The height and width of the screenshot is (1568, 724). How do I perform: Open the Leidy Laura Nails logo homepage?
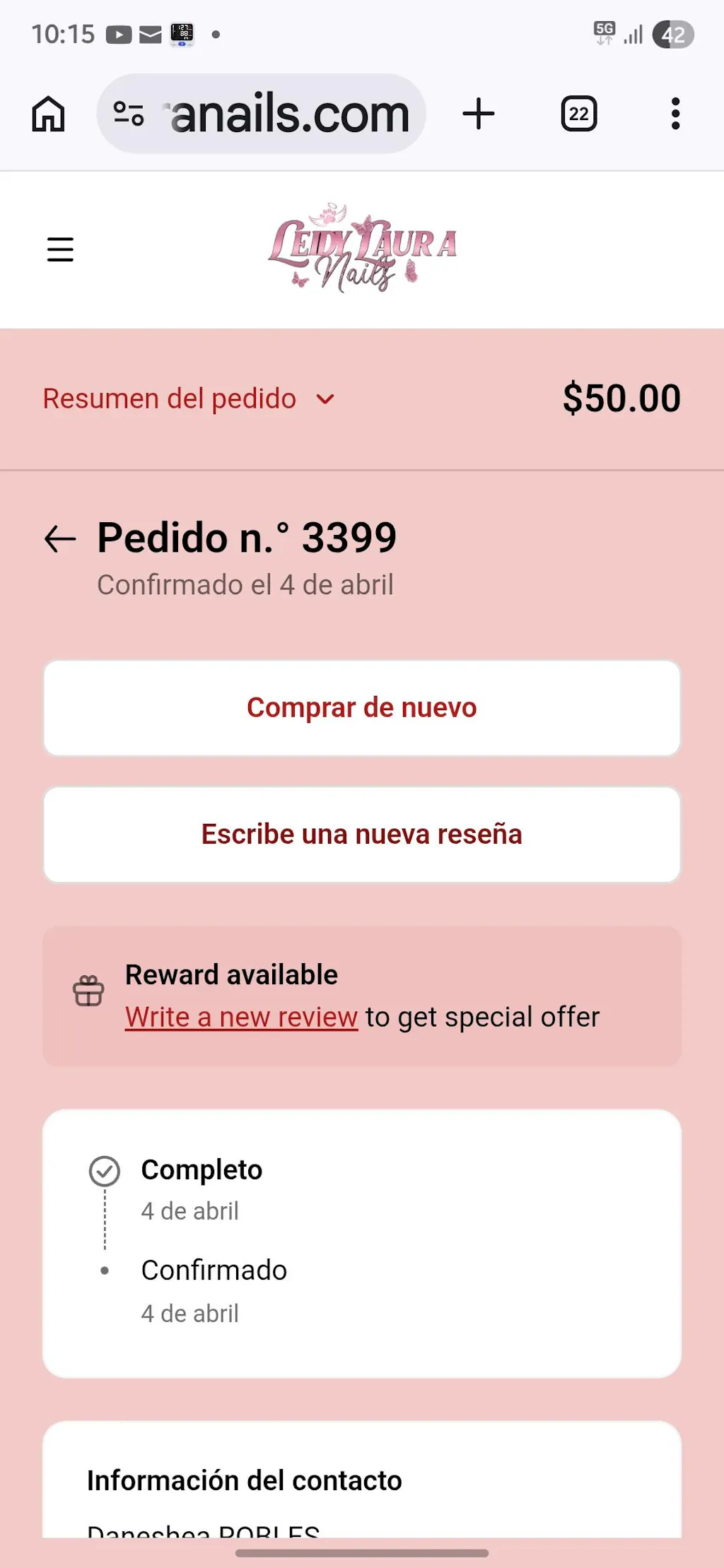coord(361,249)
